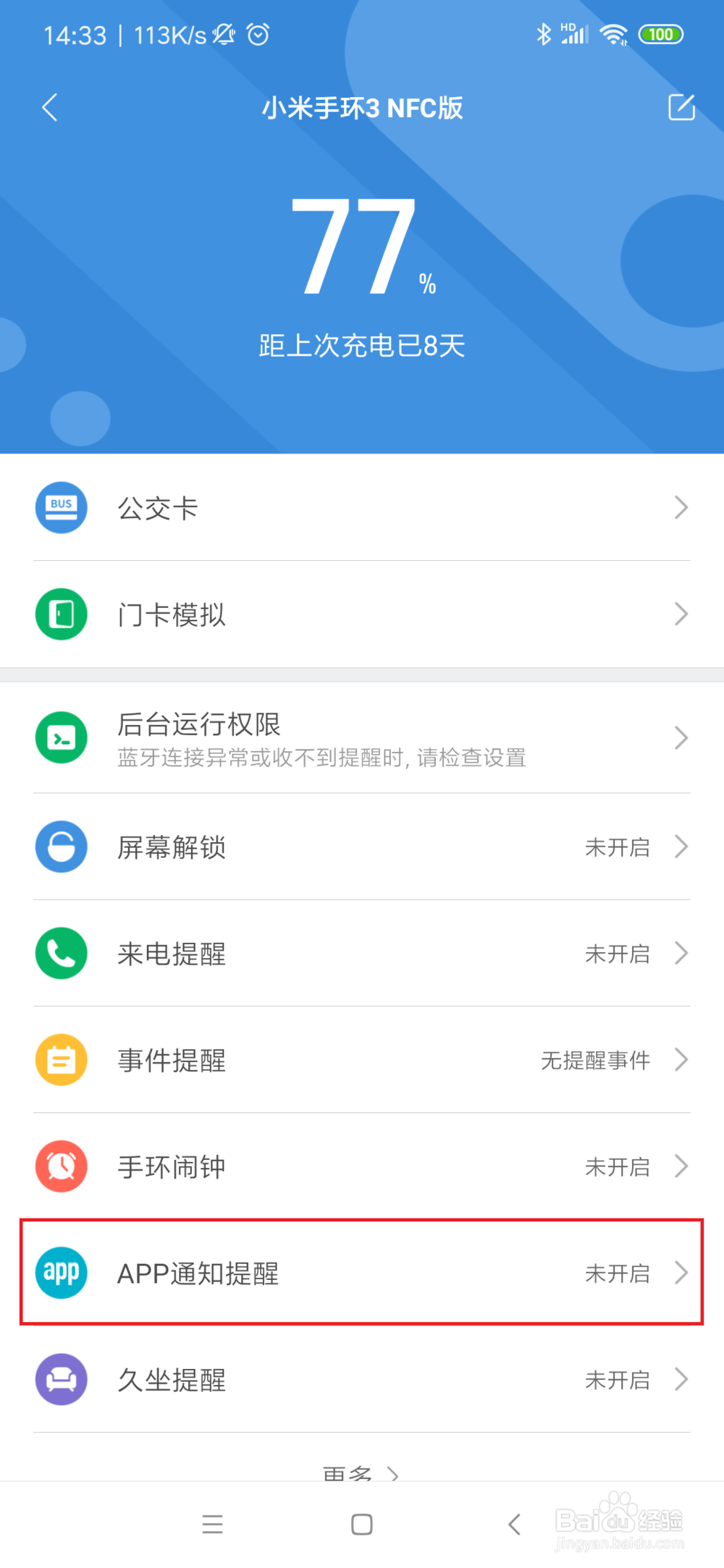Click the 门卡模拟 door card icon
Viewport: 724px width, 1568px height.
61,614
